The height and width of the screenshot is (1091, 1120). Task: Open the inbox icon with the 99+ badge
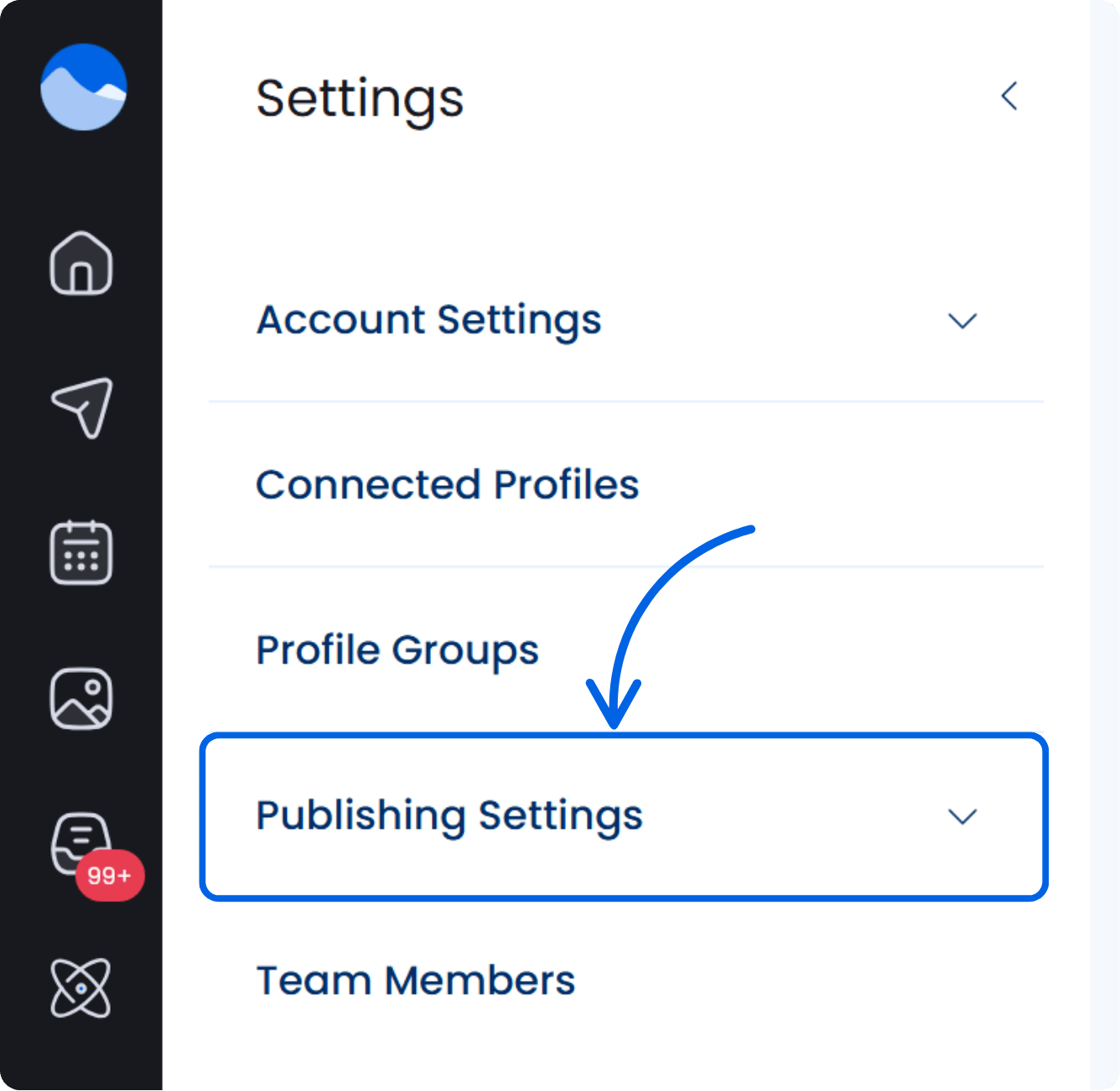tap(81, 842)
